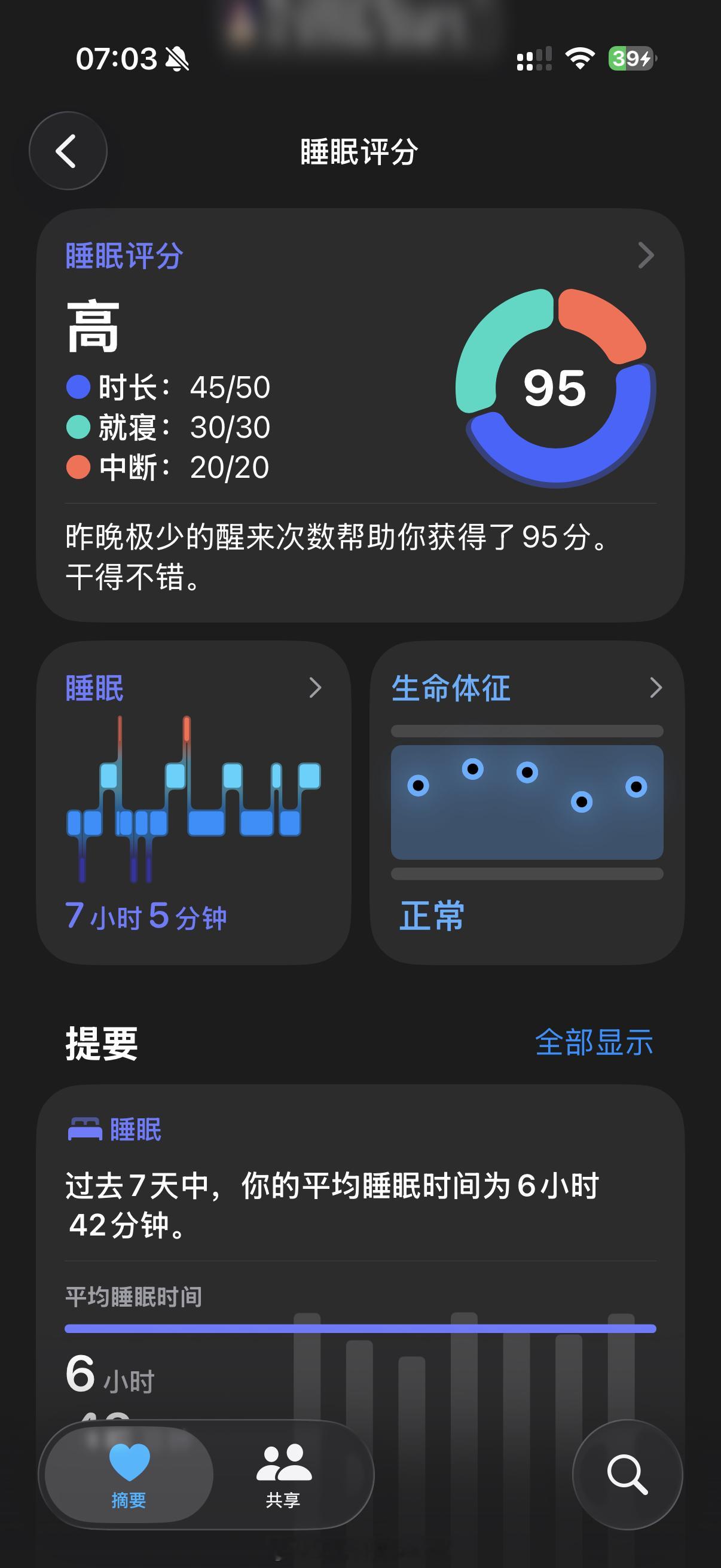Expand the 睡眠 card chevron
721x1568 pixels.
pos(316,688)
